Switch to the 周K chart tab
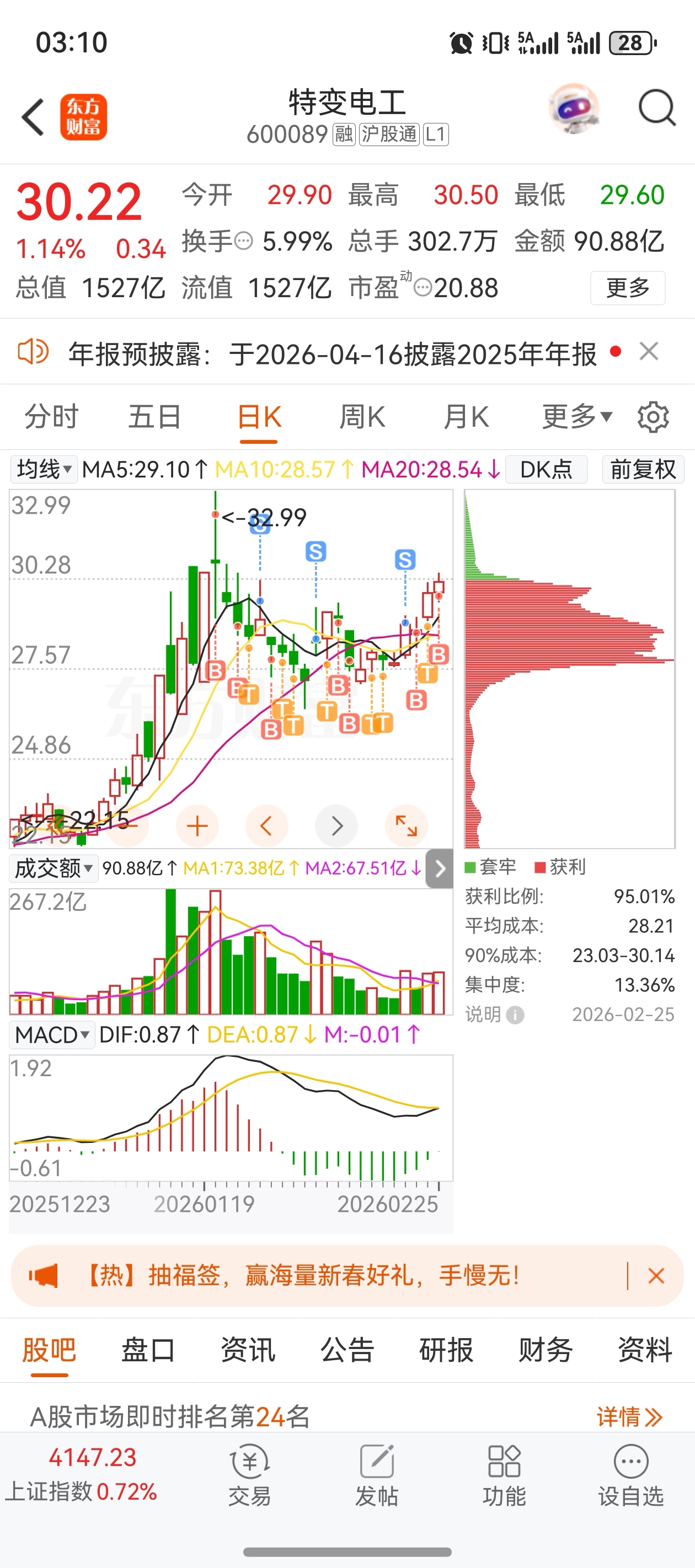Screen dimensions: 695x1568 [x=362, y=417]
